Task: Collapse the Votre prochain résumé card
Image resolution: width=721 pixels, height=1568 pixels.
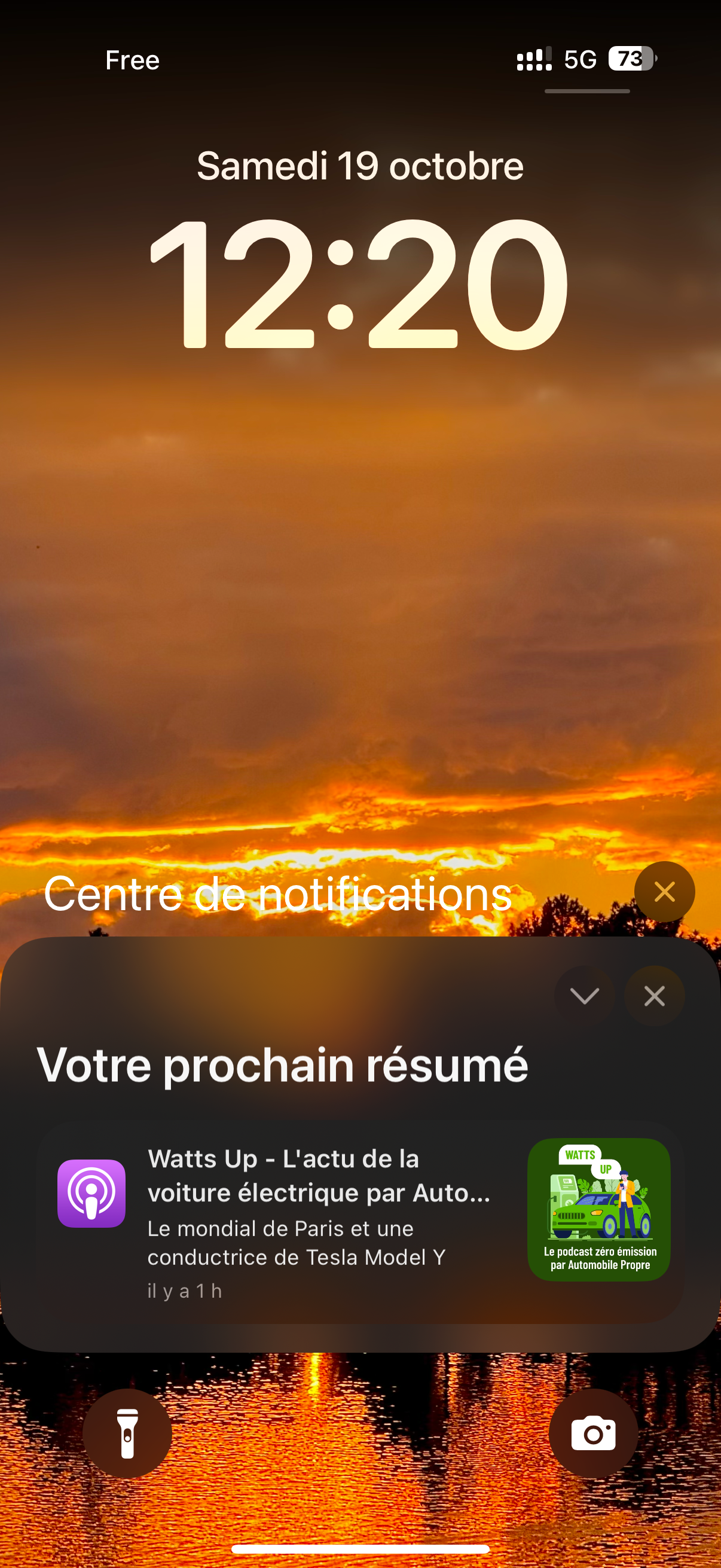Action: coord(584,996)
